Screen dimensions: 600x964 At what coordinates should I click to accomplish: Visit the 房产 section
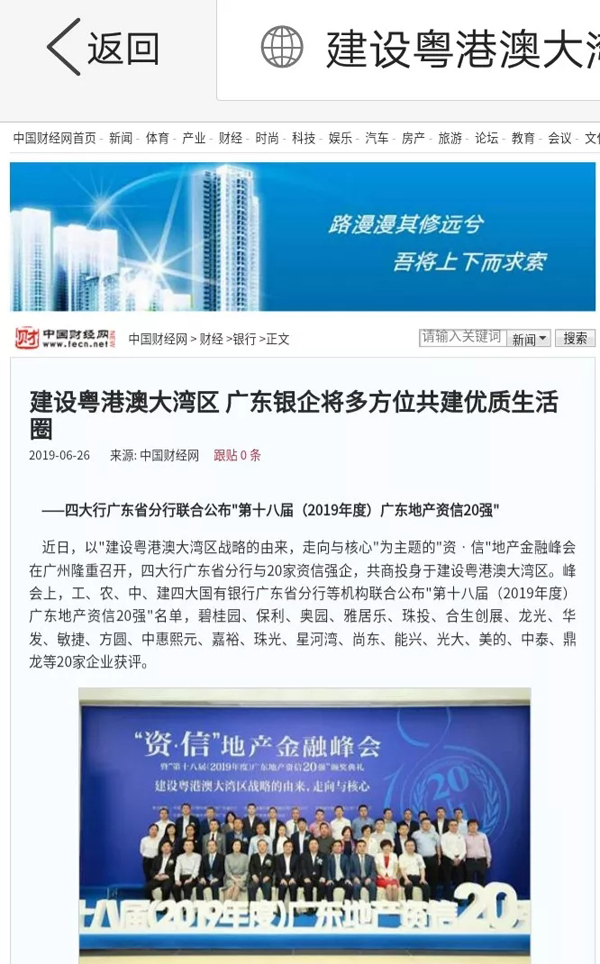413,139
